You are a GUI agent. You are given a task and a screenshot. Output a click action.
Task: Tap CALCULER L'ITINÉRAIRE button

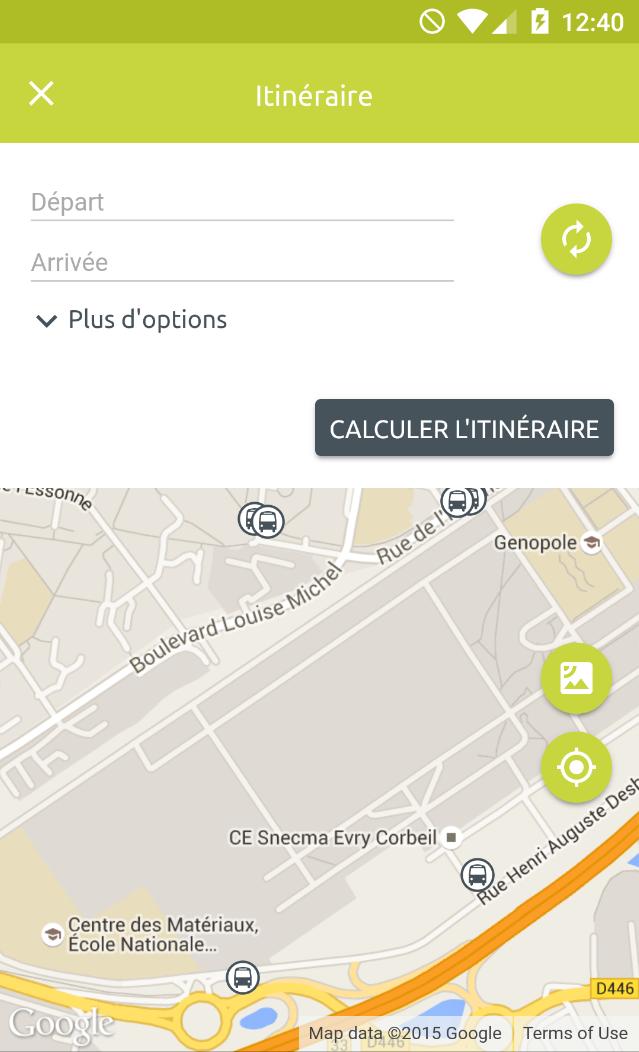tap(464, 429)
